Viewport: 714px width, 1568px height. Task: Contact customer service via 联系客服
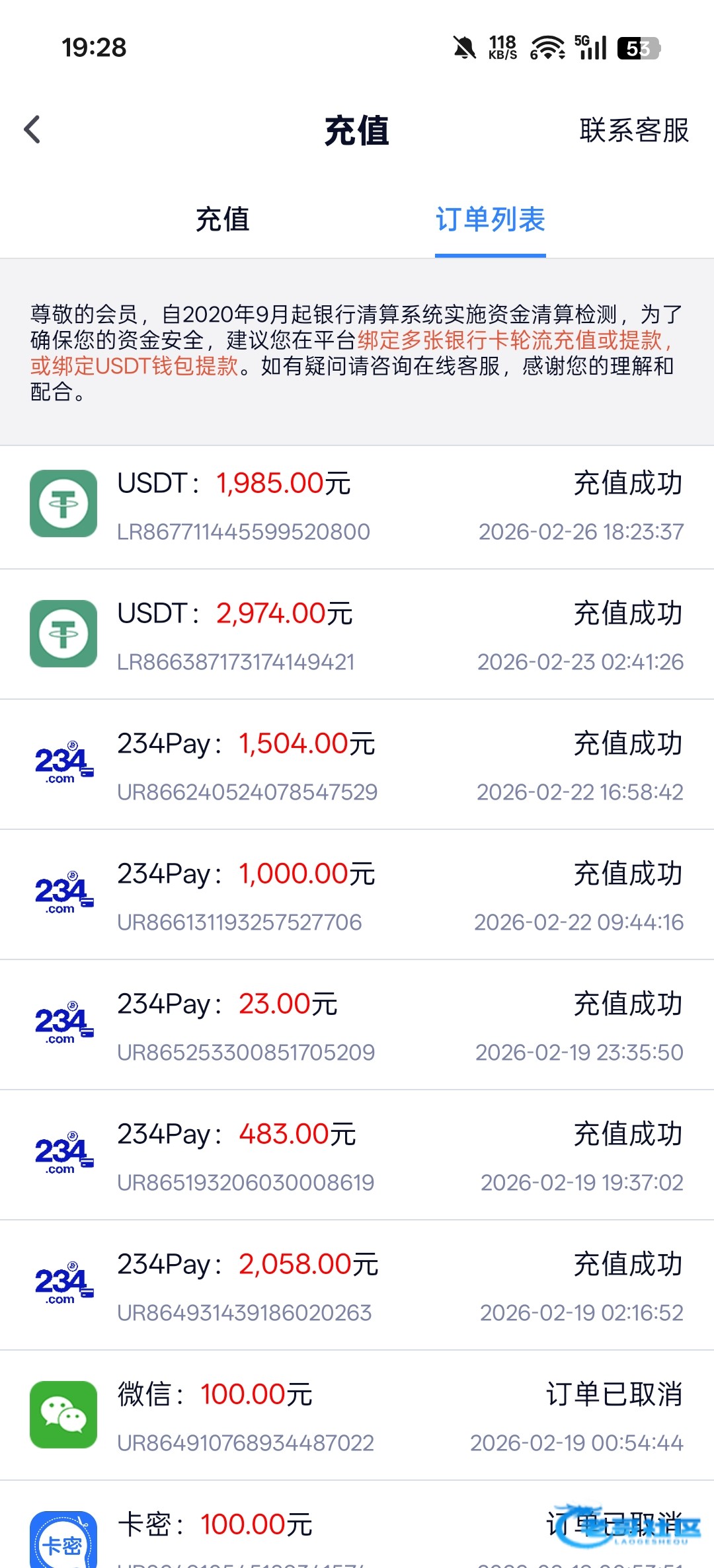coord(633,130)
